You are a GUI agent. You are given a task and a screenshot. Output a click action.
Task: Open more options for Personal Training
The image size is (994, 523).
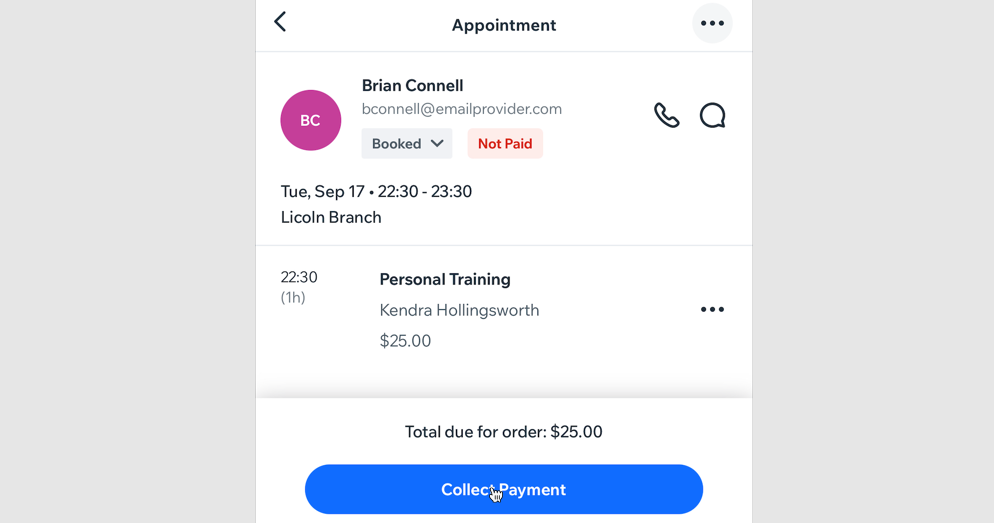(712, 310)
